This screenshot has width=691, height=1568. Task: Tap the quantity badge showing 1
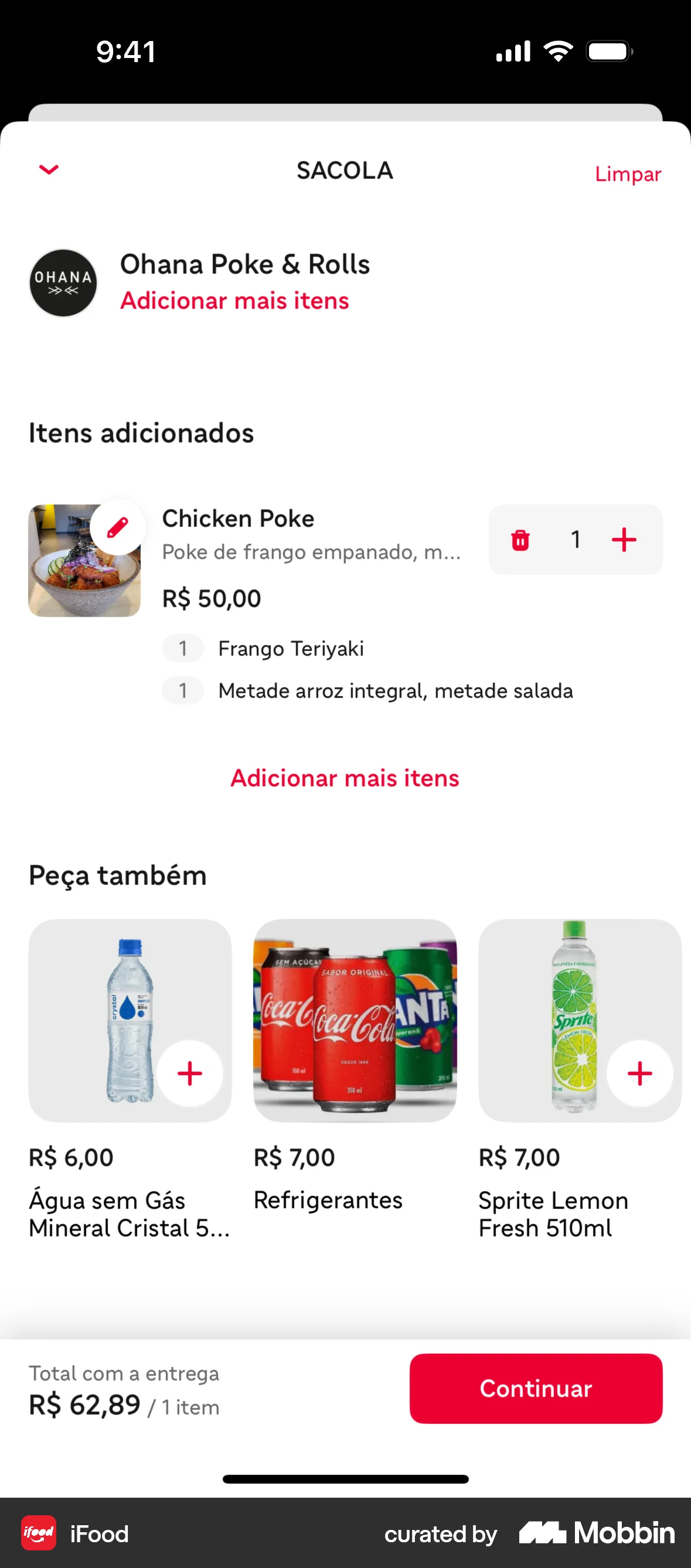pos(575,540)
